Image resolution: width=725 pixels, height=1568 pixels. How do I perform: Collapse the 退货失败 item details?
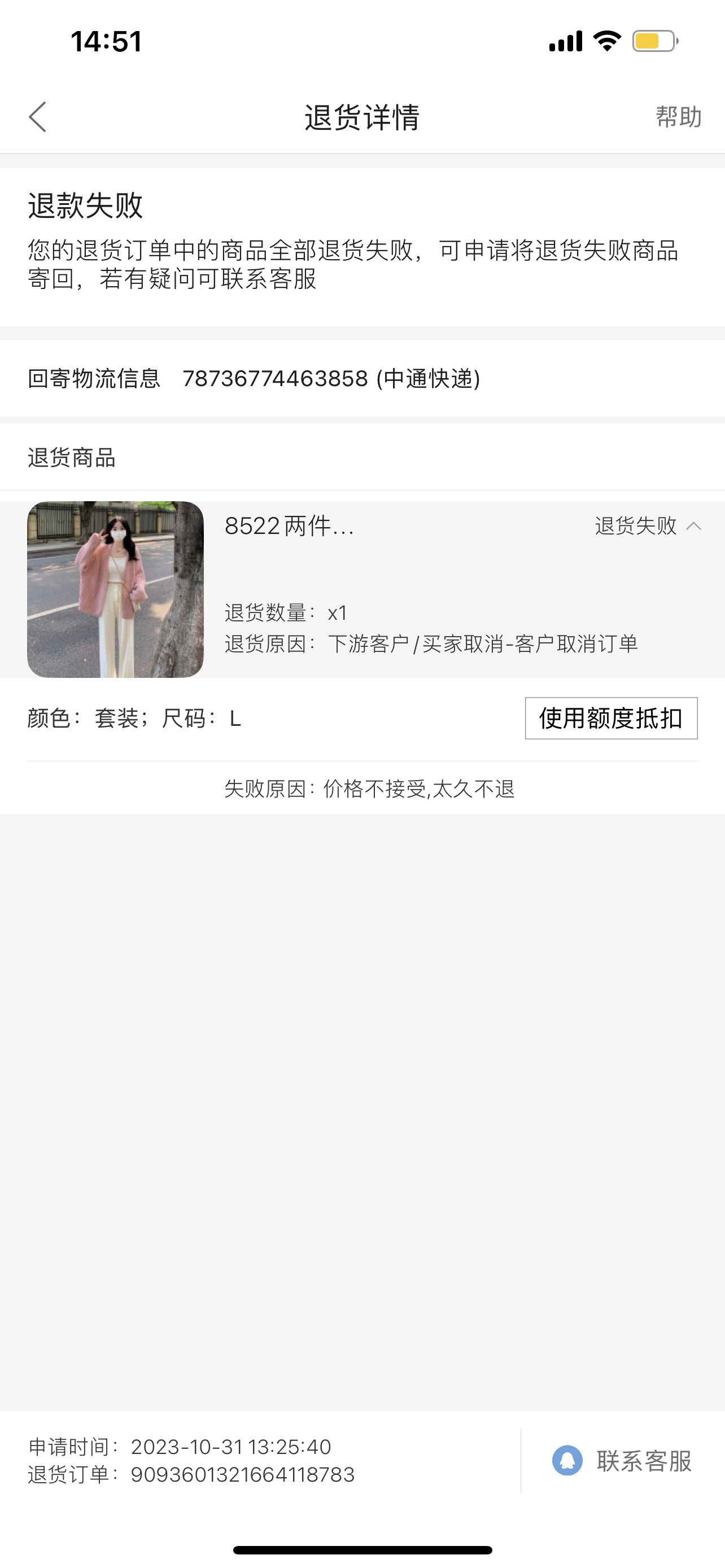(693, 526)
